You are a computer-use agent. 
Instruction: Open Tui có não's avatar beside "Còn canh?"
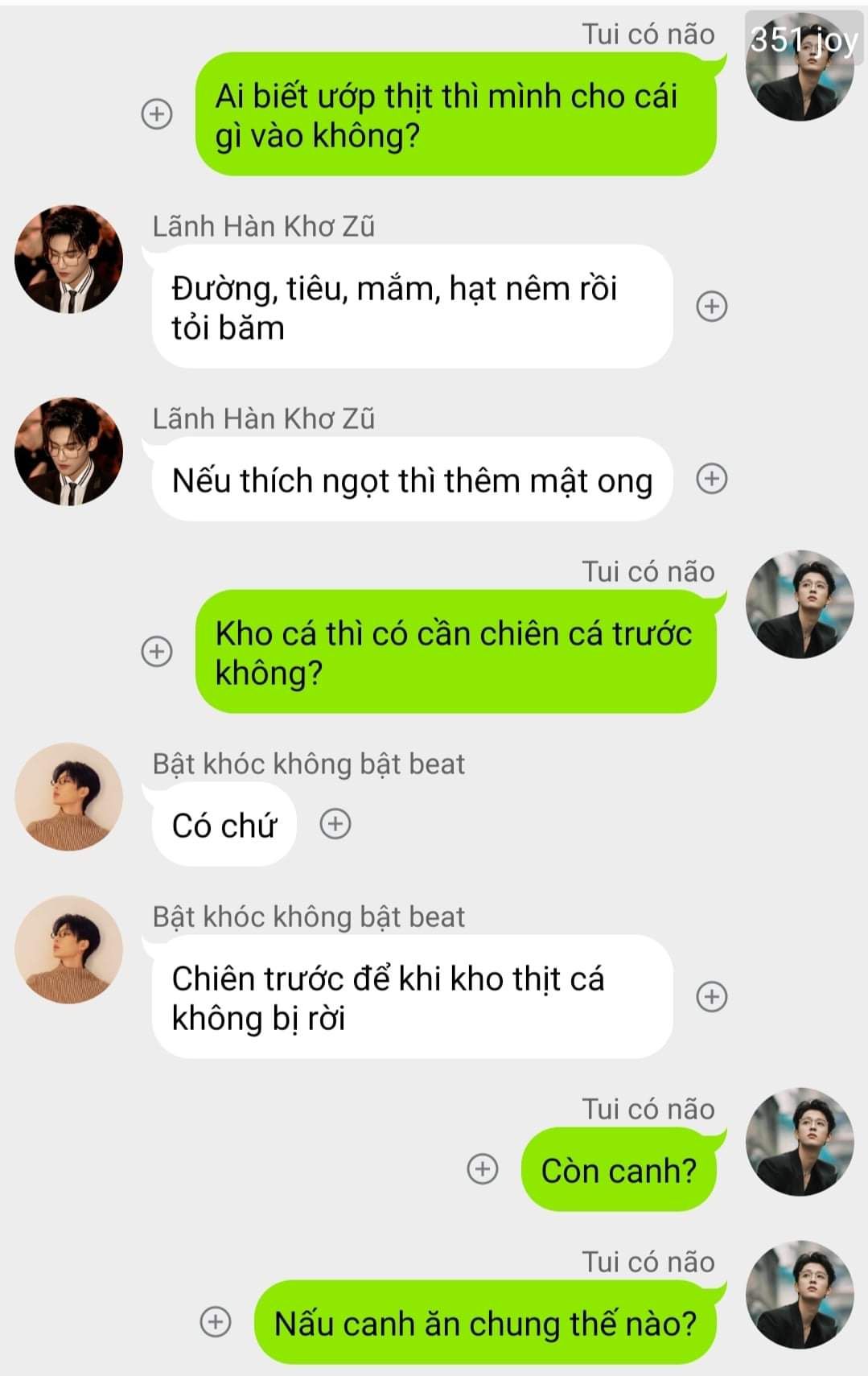[x=800, y=1141]
